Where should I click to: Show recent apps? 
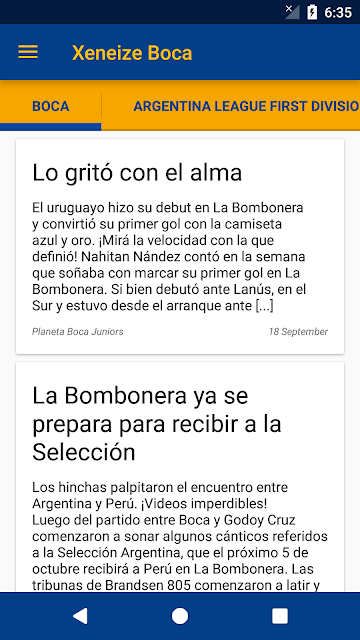(x=280, y=616)
